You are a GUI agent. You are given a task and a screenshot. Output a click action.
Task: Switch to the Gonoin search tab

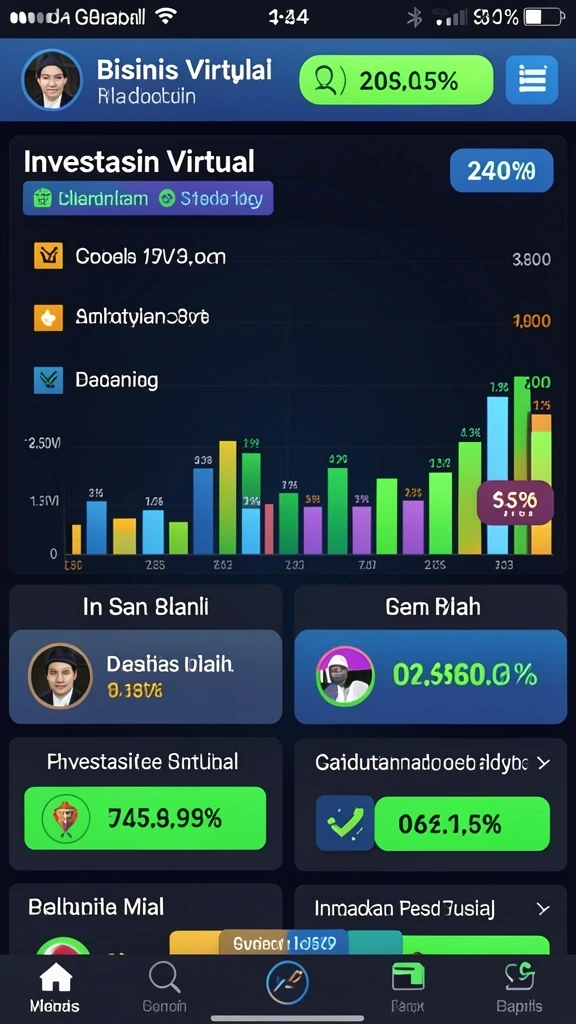(x=165, y=988)
